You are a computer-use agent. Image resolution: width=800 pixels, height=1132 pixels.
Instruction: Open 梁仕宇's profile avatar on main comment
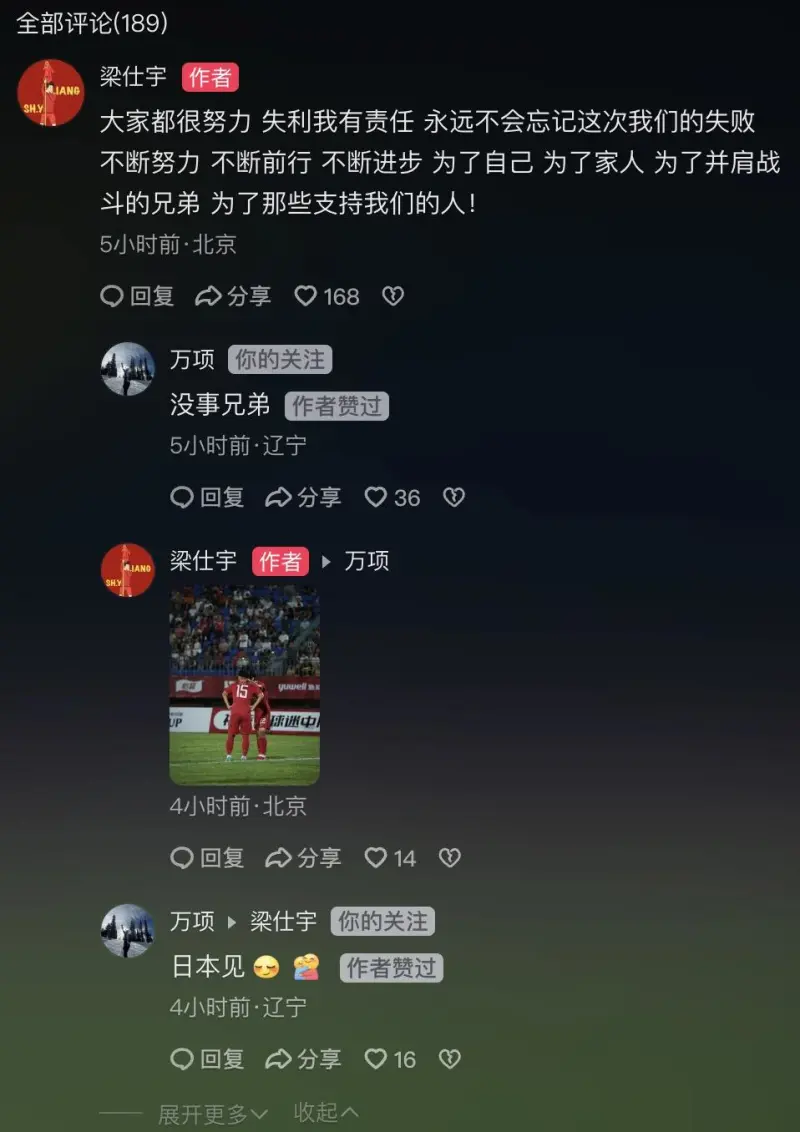click(50, 93)
